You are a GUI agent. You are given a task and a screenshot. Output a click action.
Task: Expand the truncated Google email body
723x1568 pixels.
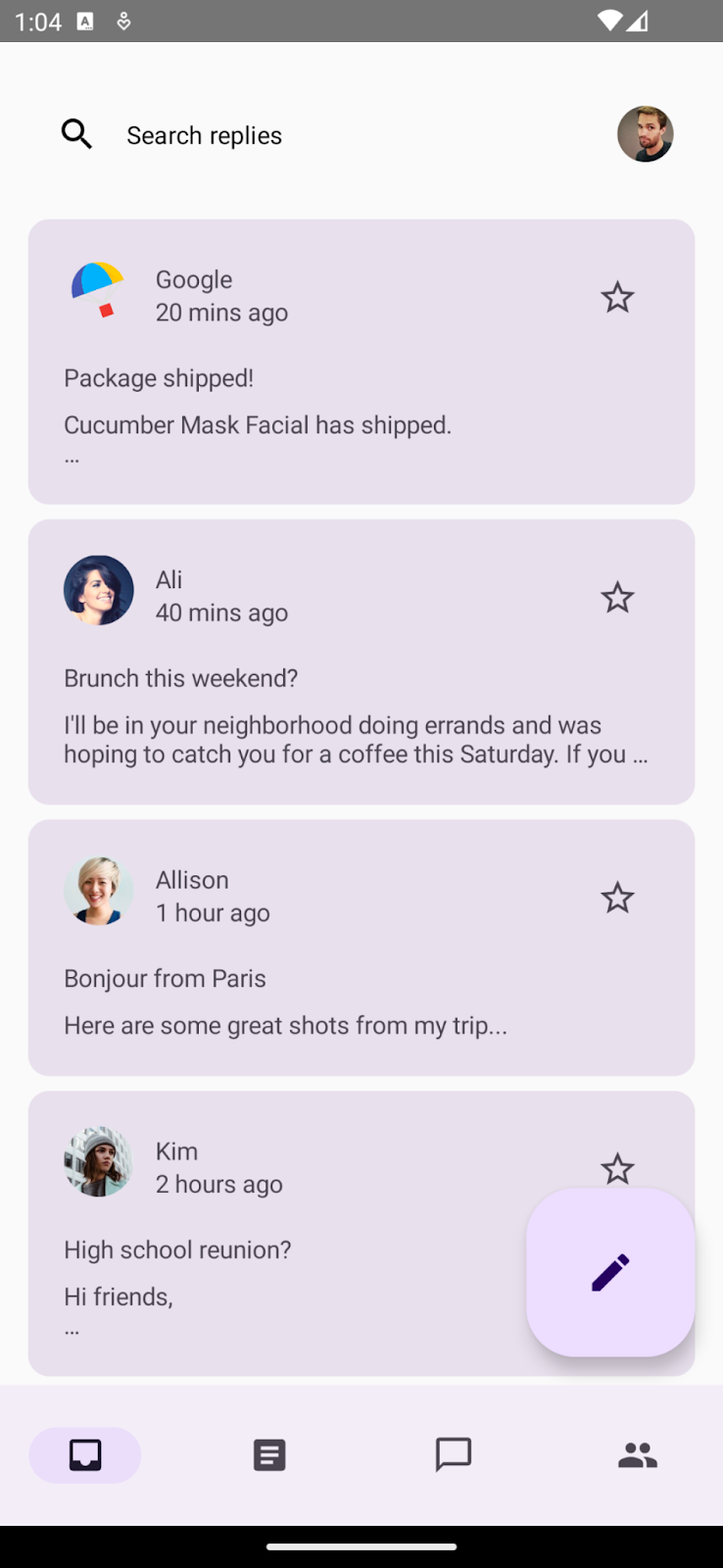72,453
